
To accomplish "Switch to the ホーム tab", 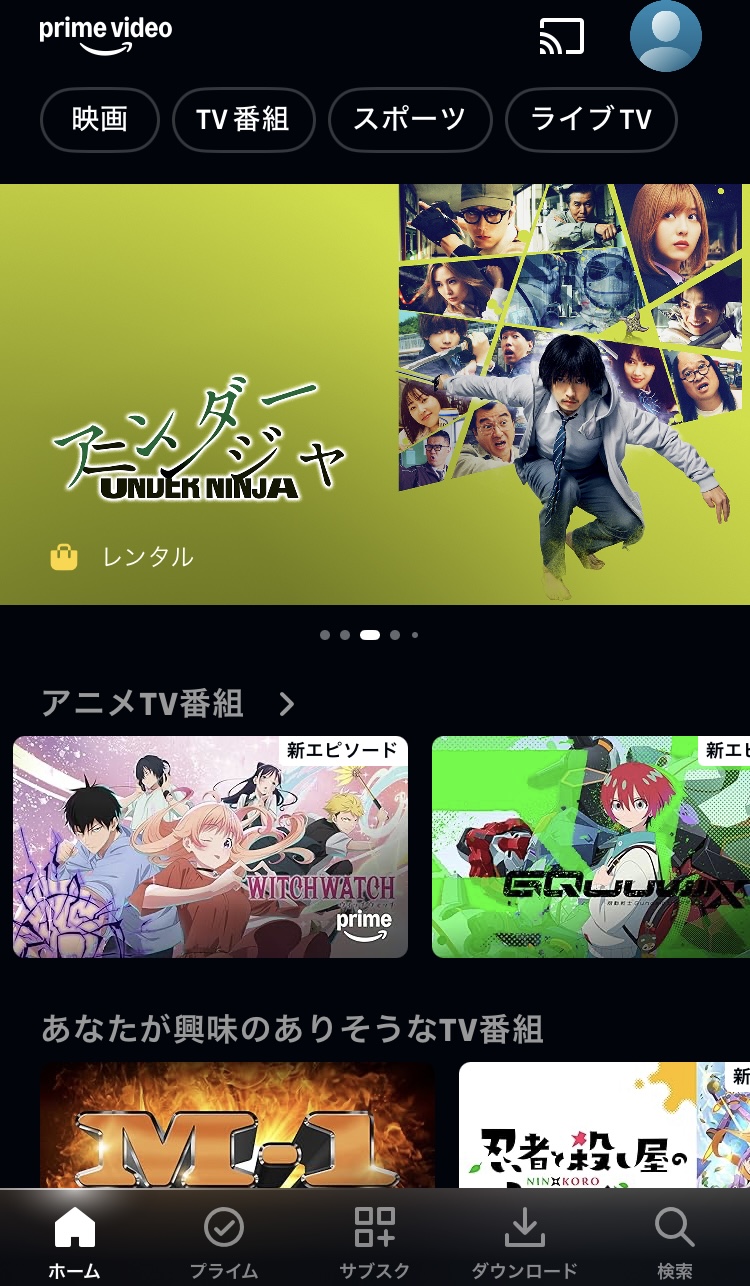I will click(x=75, y=1243).
